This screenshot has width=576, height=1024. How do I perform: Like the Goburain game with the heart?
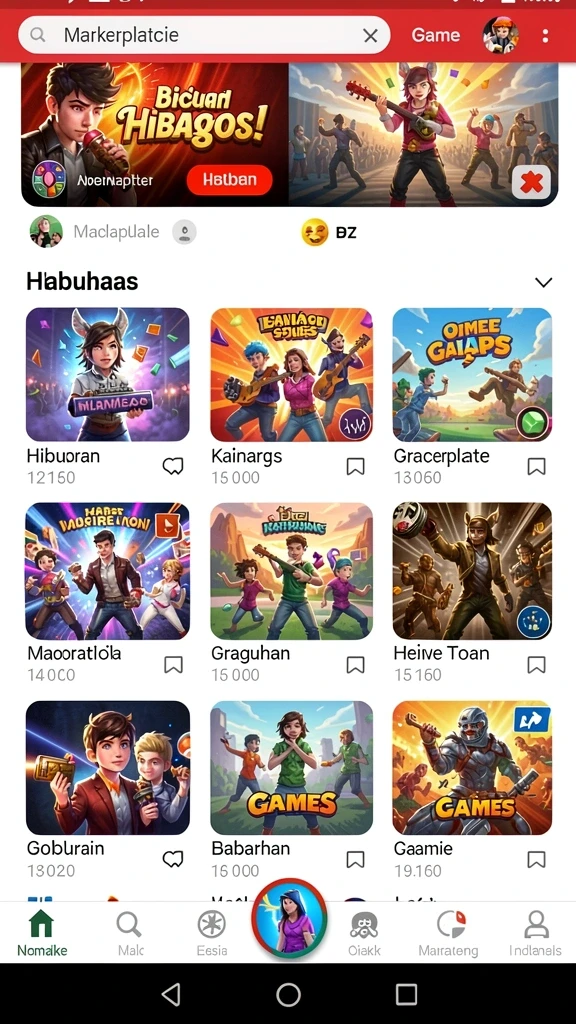coord(173,859)
